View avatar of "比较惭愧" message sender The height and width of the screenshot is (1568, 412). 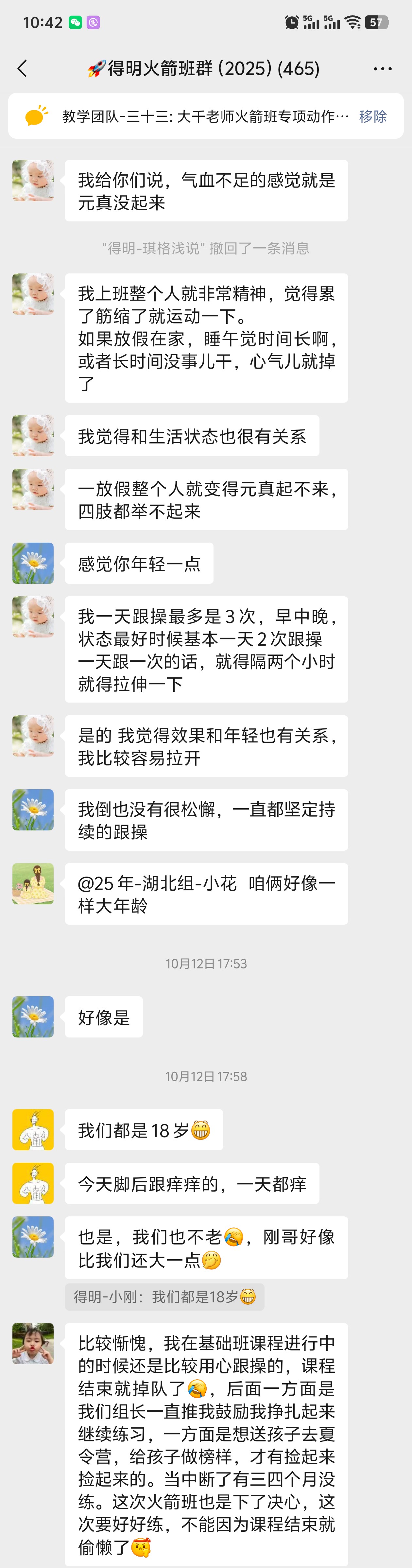coord(33,1343)
